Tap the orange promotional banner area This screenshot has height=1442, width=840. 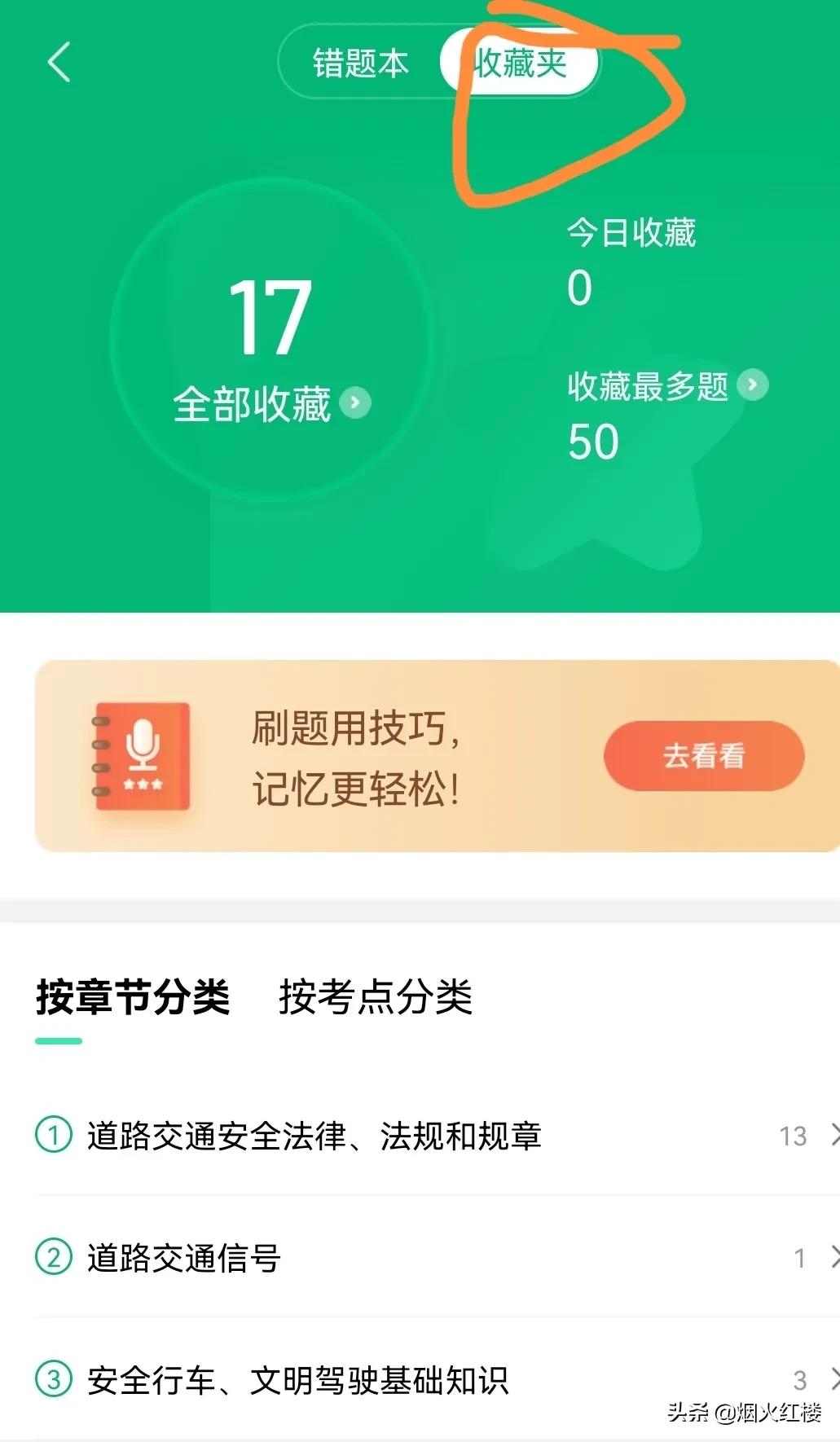(x=420, y=755)
